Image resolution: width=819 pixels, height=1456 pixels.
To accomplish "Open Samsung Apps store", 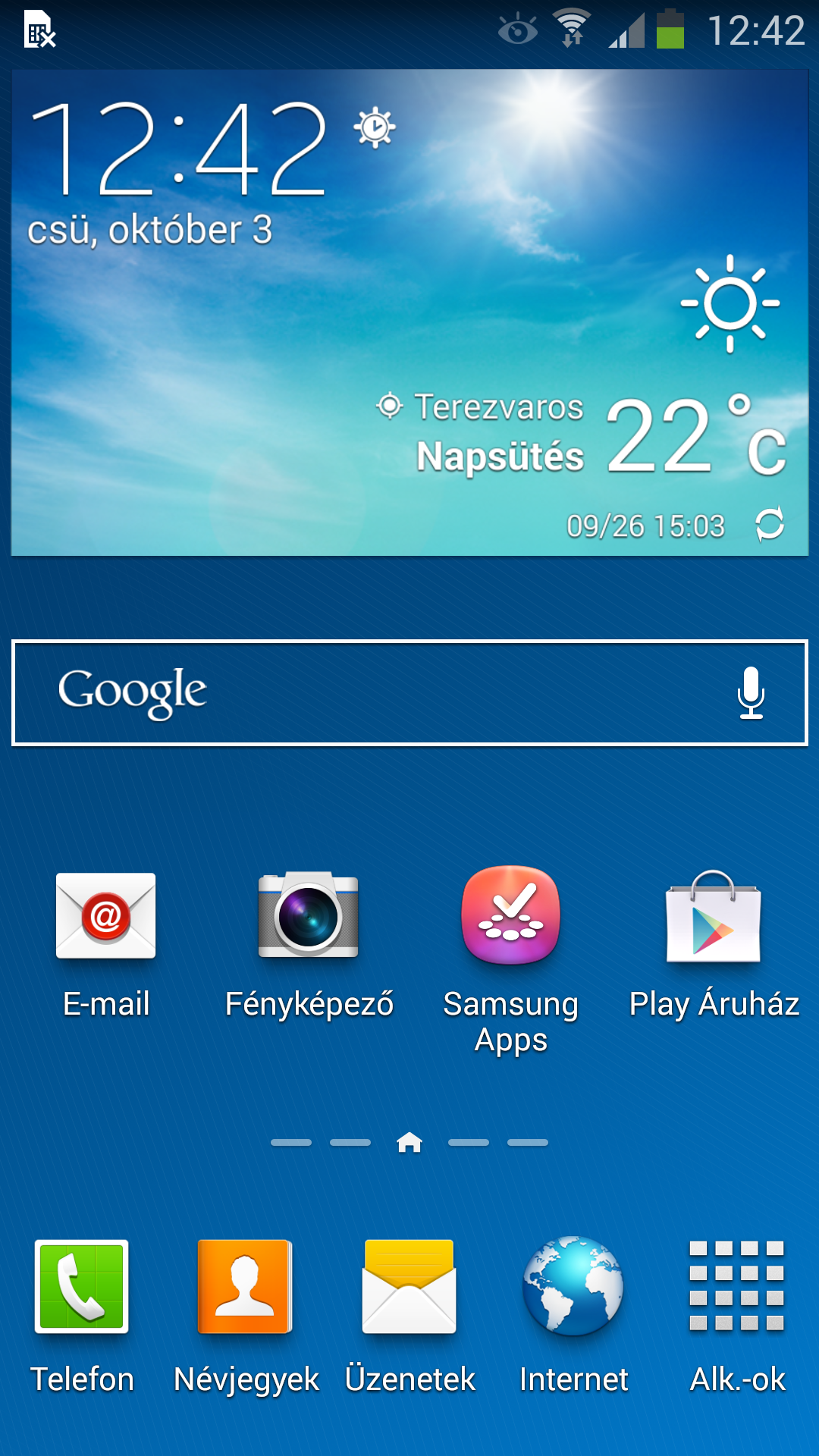I will [x=511, y=960].
